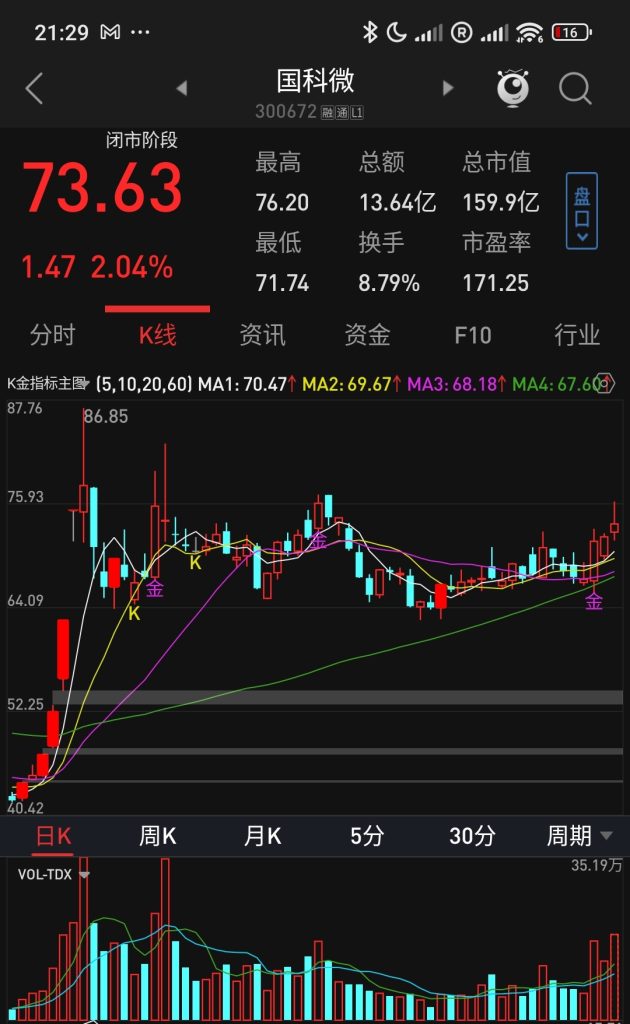Open the F10 tab
Viewport: 630px width, 1024px height.
point(472,335)
